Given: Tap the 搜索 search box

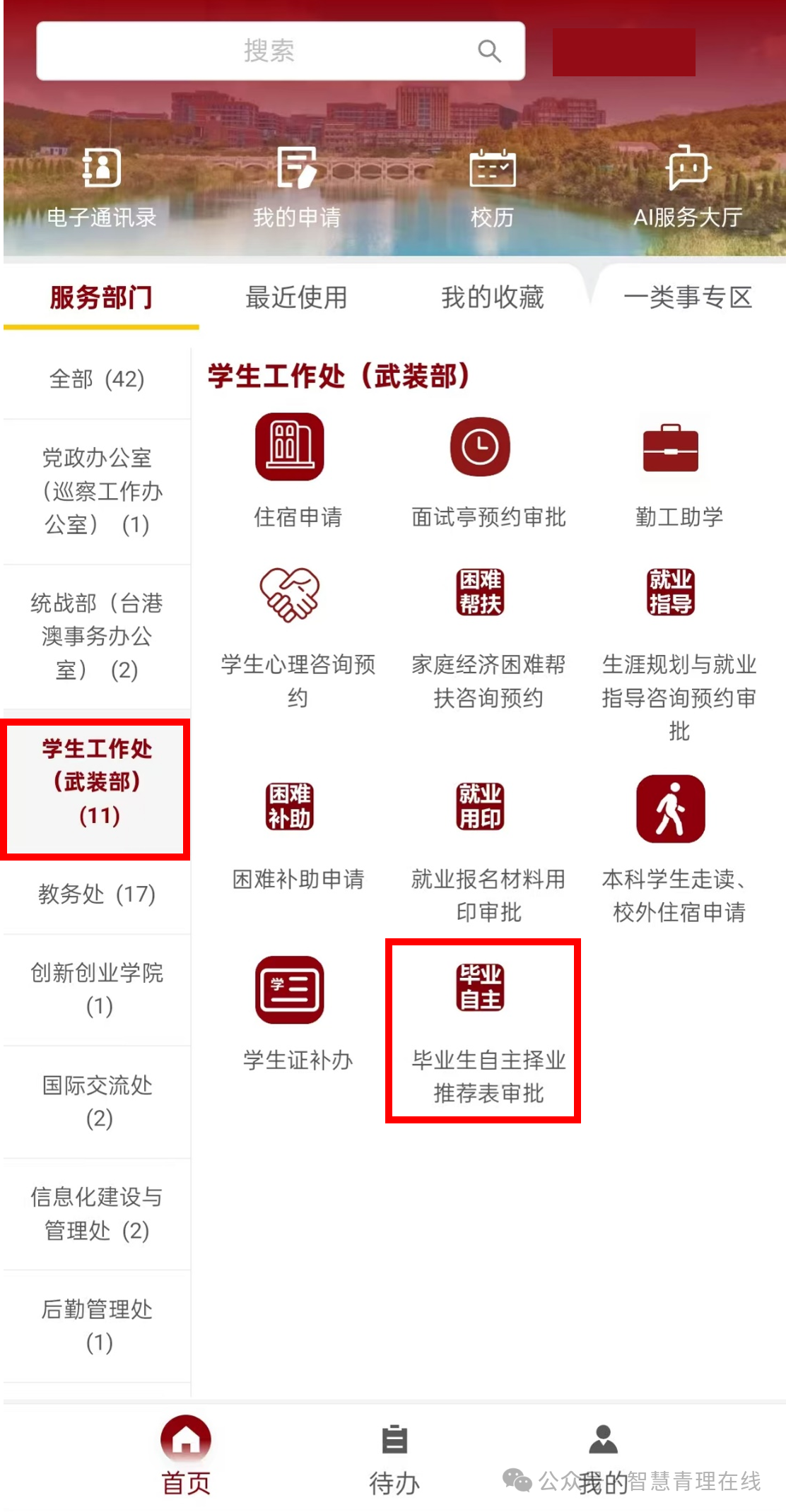Looking at the screenshot, I should tap(269, 51).
